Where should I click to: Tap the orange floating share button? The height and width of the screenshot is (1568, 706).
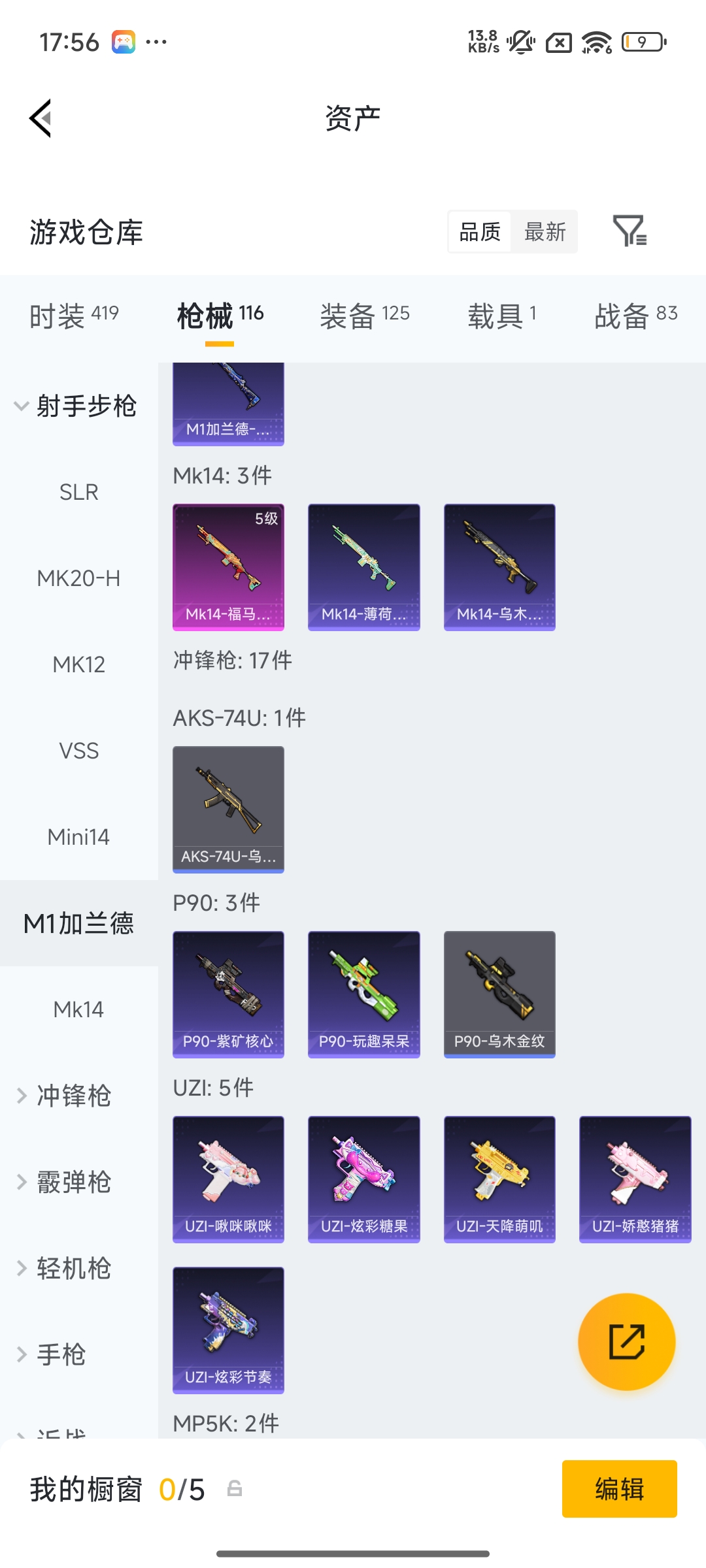[x=626, y=1341]
